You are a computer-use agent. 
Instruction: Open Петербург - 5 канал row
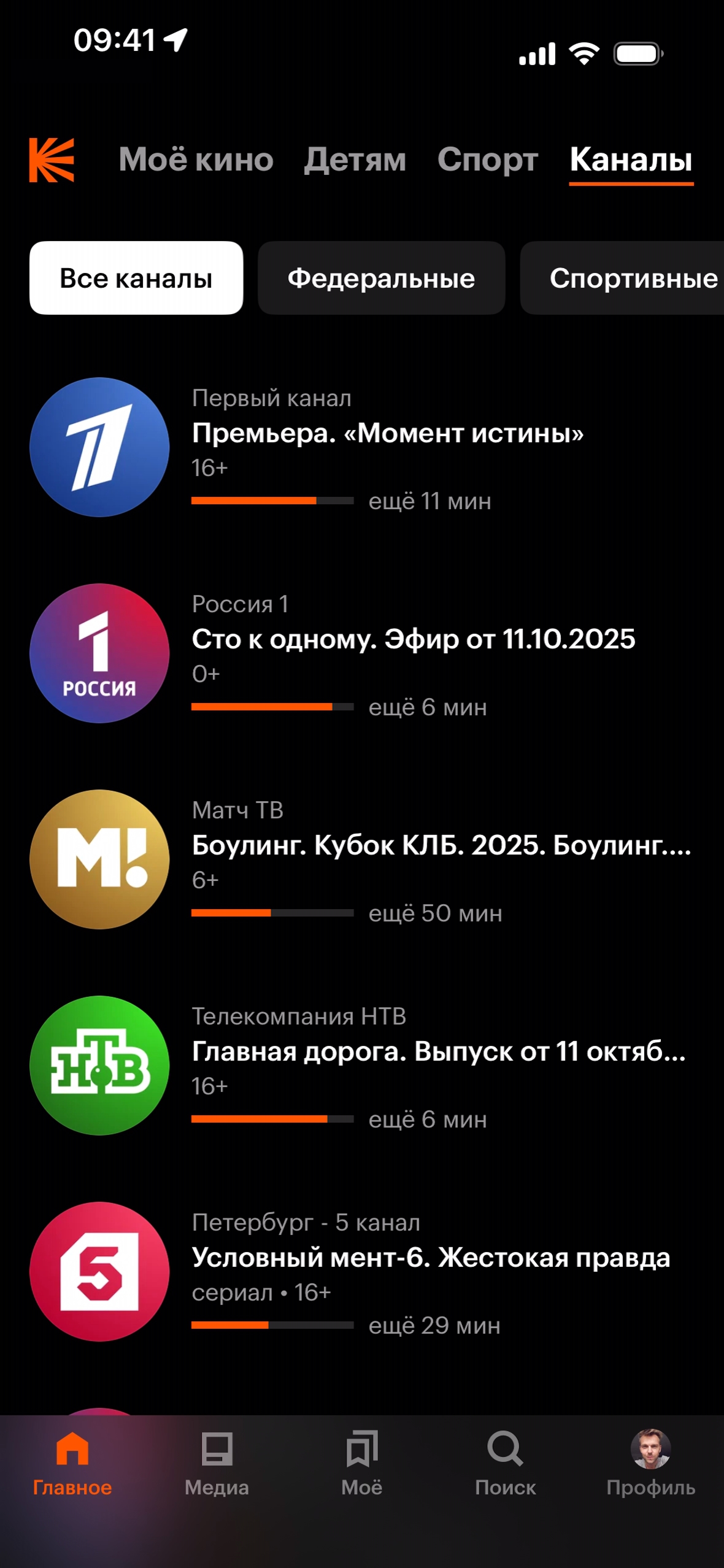tap(362, 1272)
